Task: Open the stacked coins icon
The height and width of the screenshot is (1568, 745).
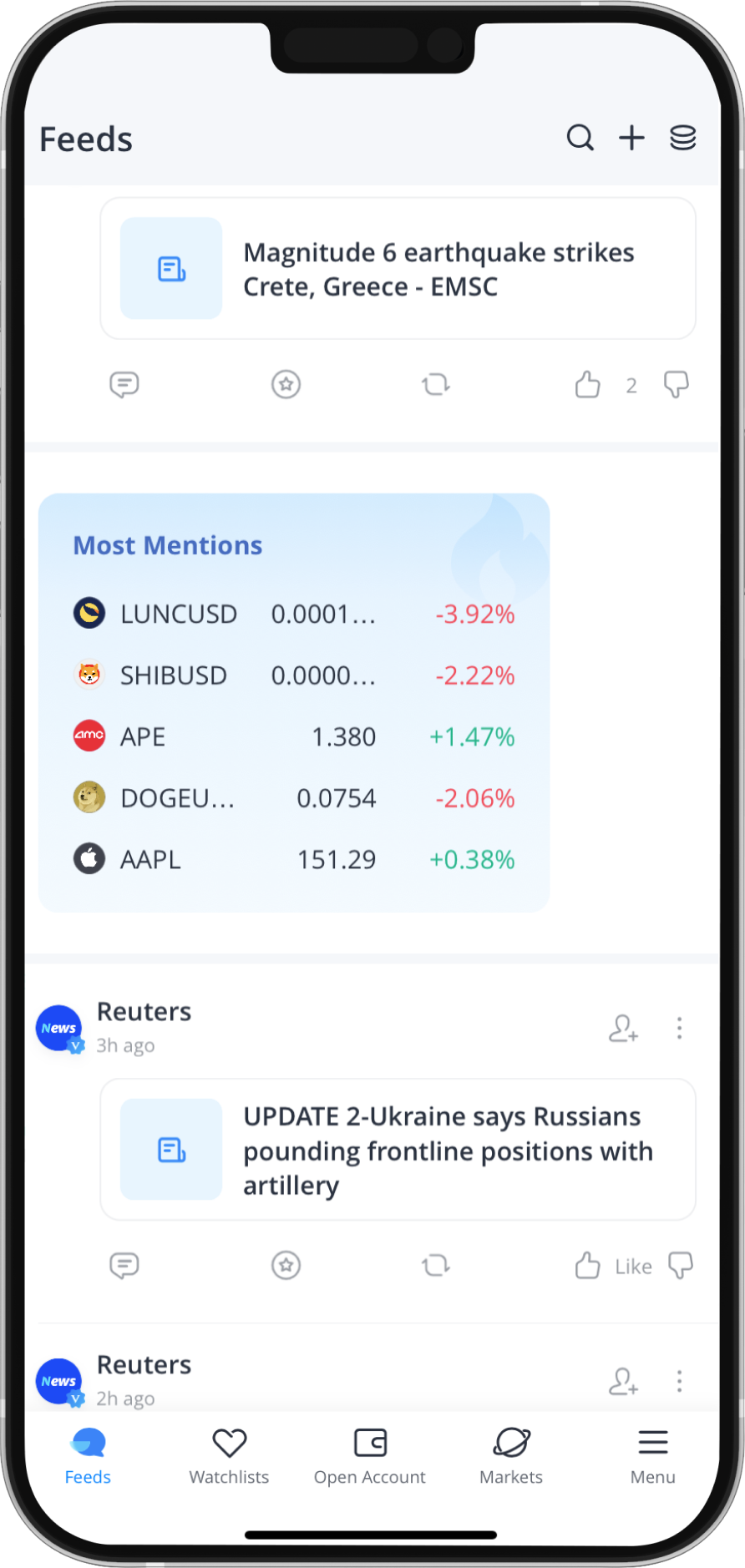Action: (682, 138)
